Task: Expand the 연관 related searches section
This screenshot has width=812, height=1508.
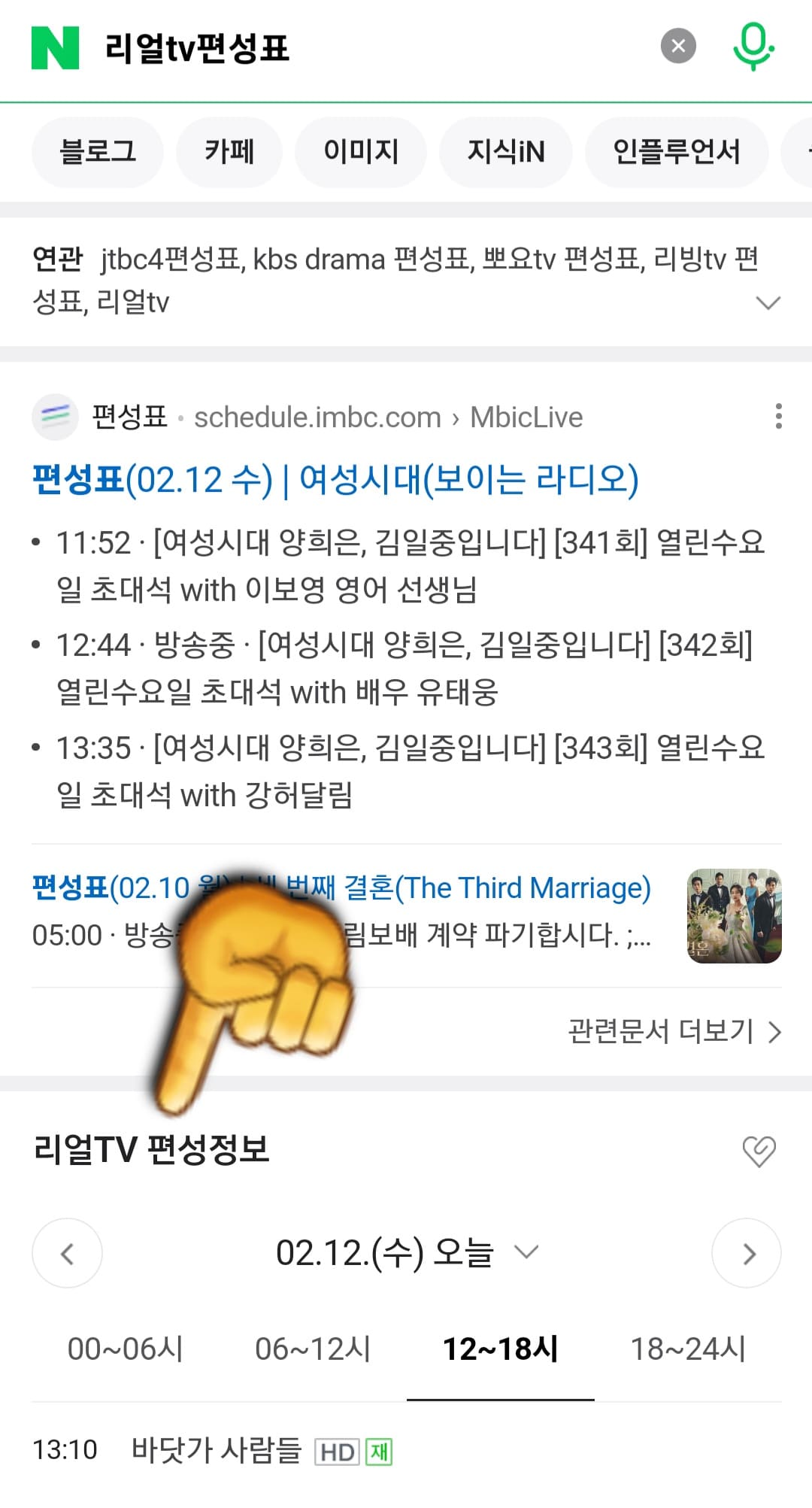Action: 768,301
